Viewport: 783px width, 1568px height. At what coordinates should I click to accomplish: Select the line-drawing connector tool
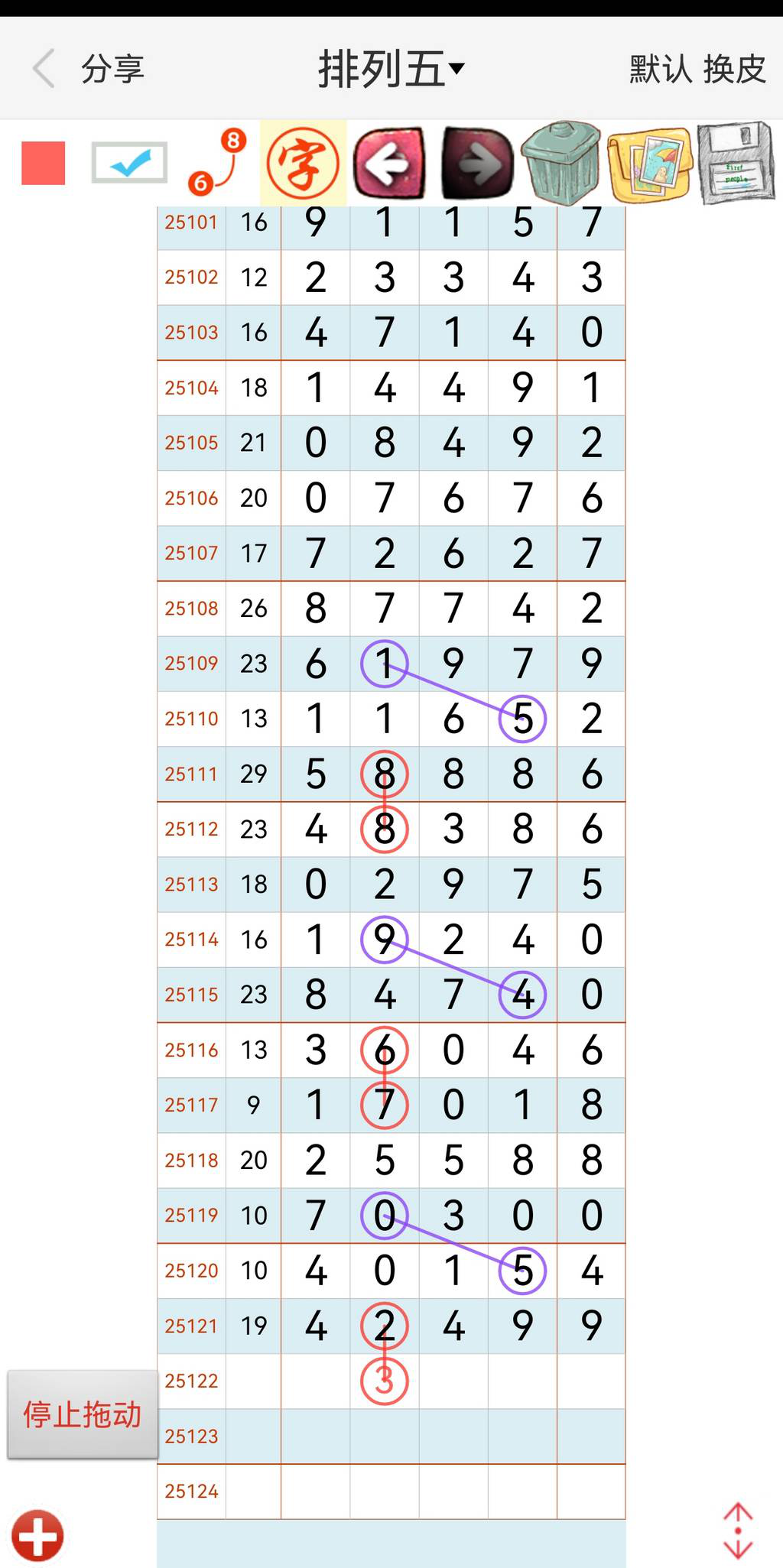tap(216, 163)
